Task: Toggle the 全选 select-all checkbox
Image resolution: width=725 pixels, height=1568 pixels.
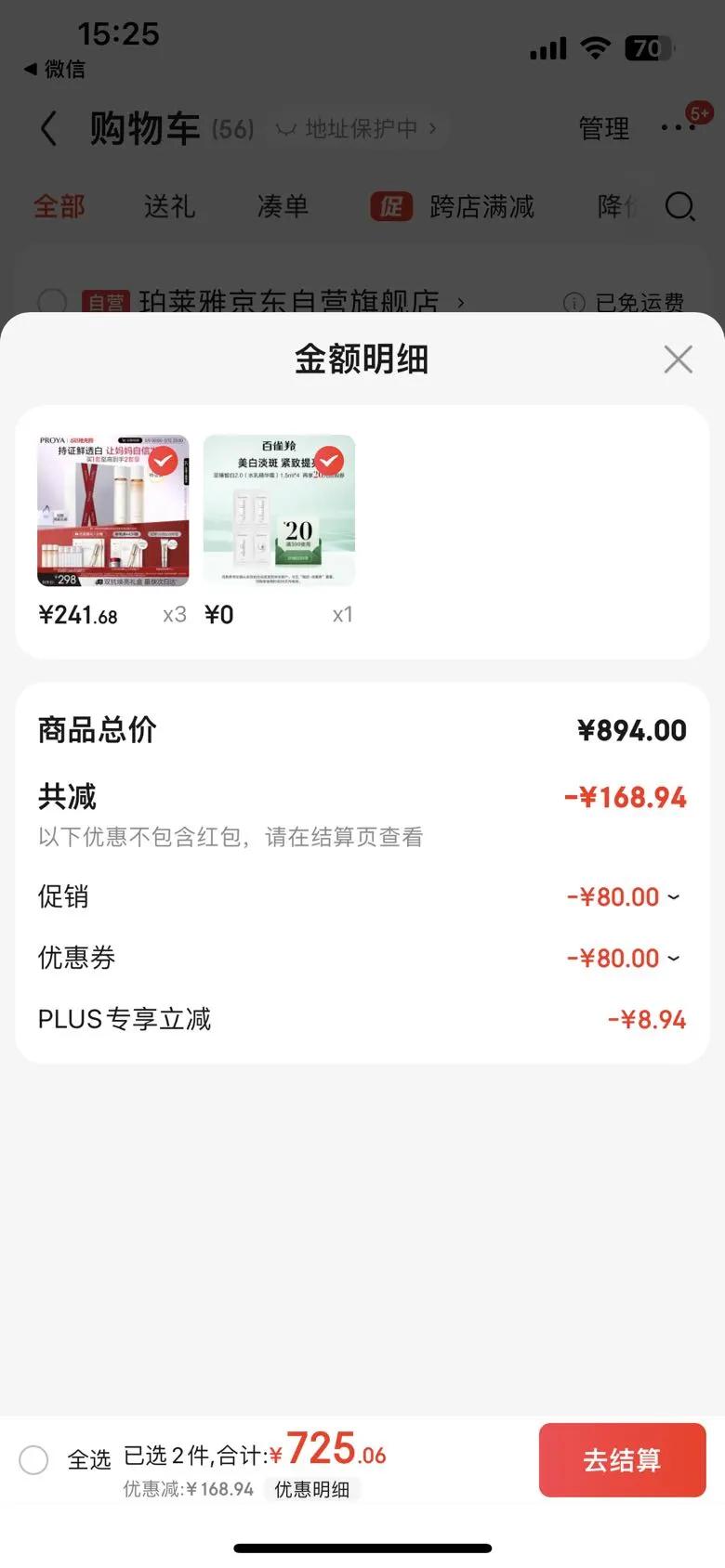Action: [33, 1459]
